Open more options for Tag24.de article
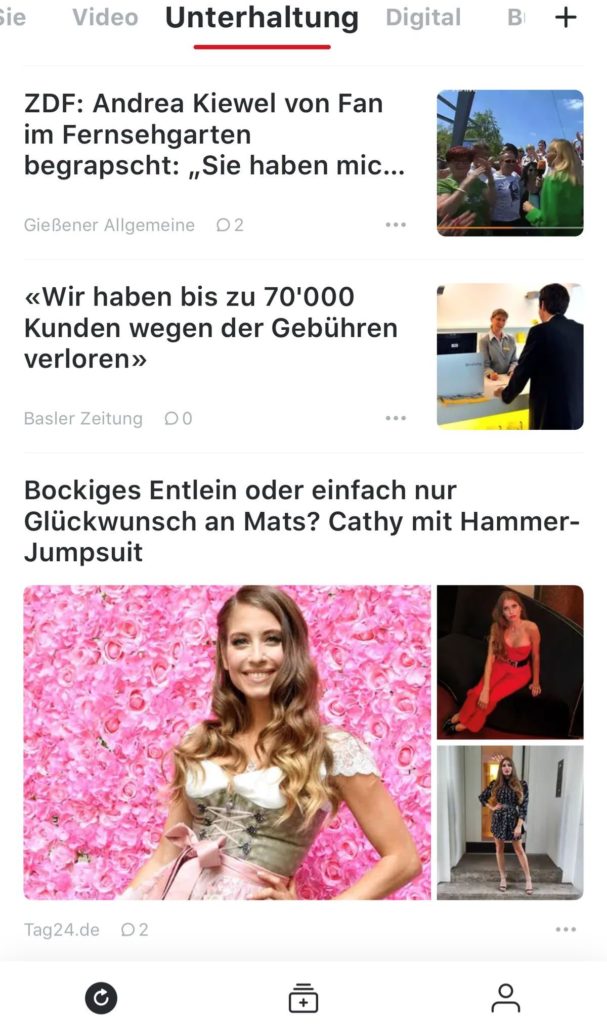Screen dimensions: 607x1024 click(x=566, y=930)
